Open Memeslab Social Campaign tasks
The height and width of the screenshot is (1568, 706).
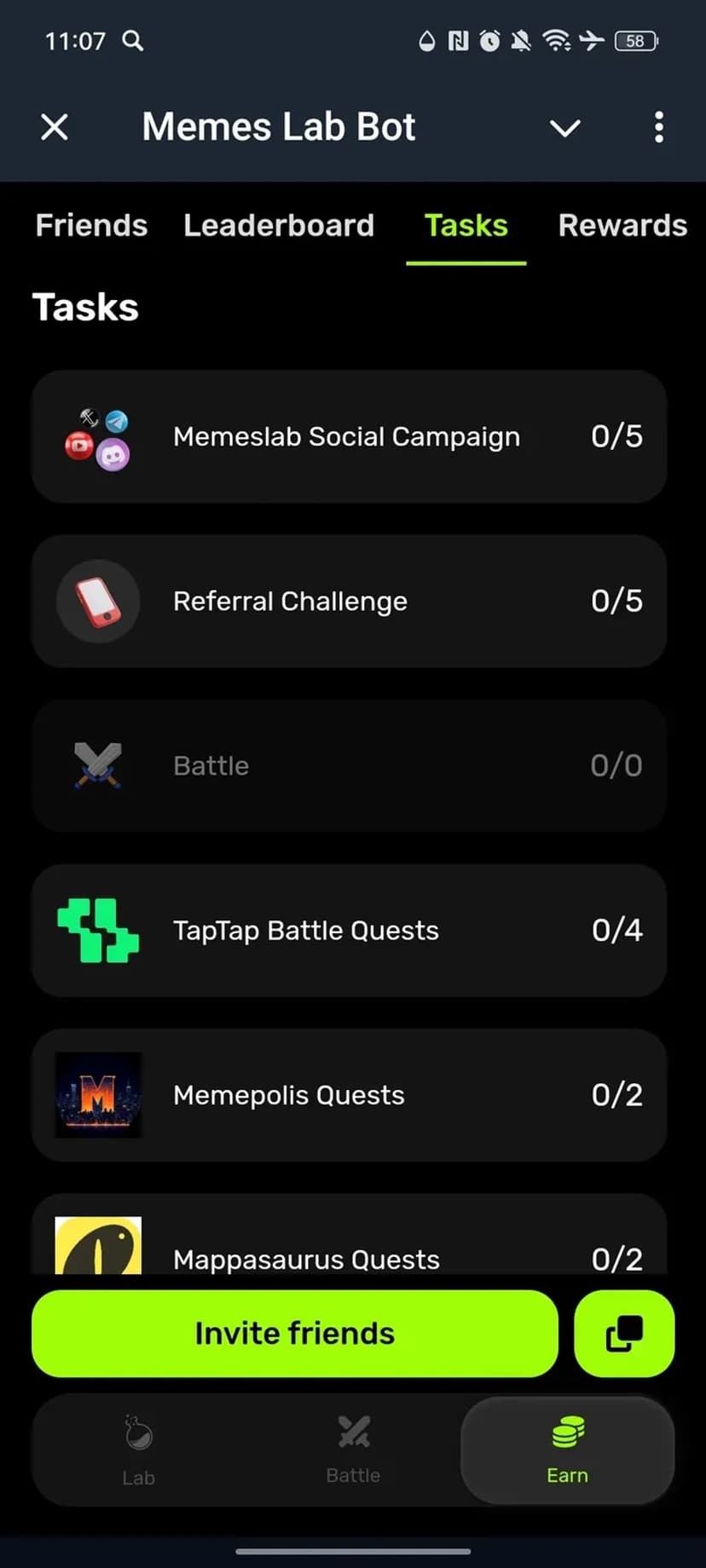pos(349,436)
